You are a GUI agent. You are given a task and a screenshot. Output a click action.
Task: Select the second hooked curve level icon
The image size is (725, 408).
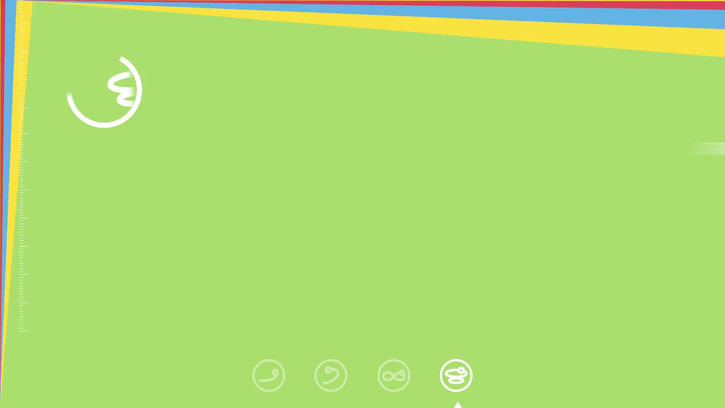click(x=331, y=376)
